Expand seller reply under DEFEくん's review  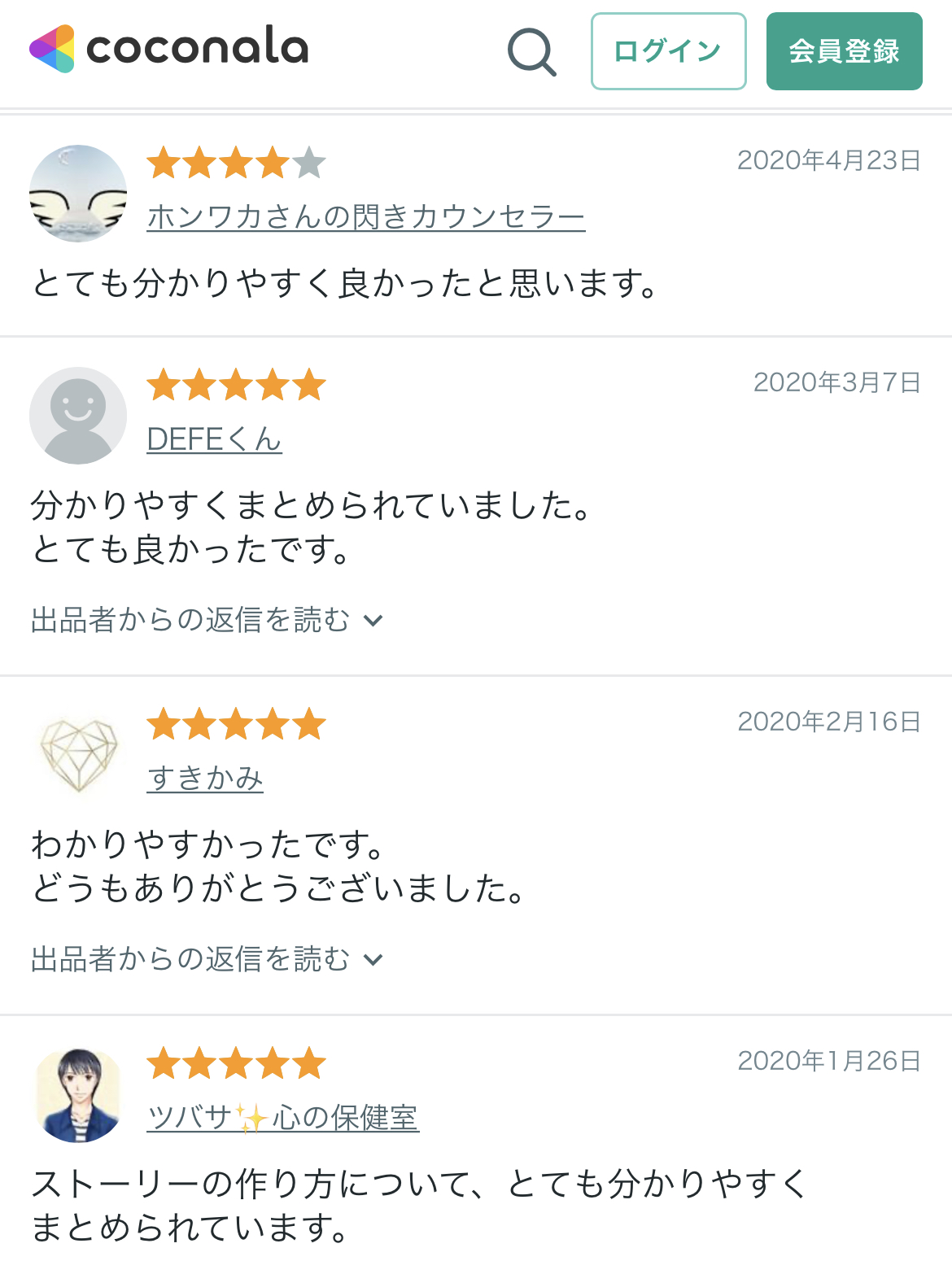pos(207,621)
